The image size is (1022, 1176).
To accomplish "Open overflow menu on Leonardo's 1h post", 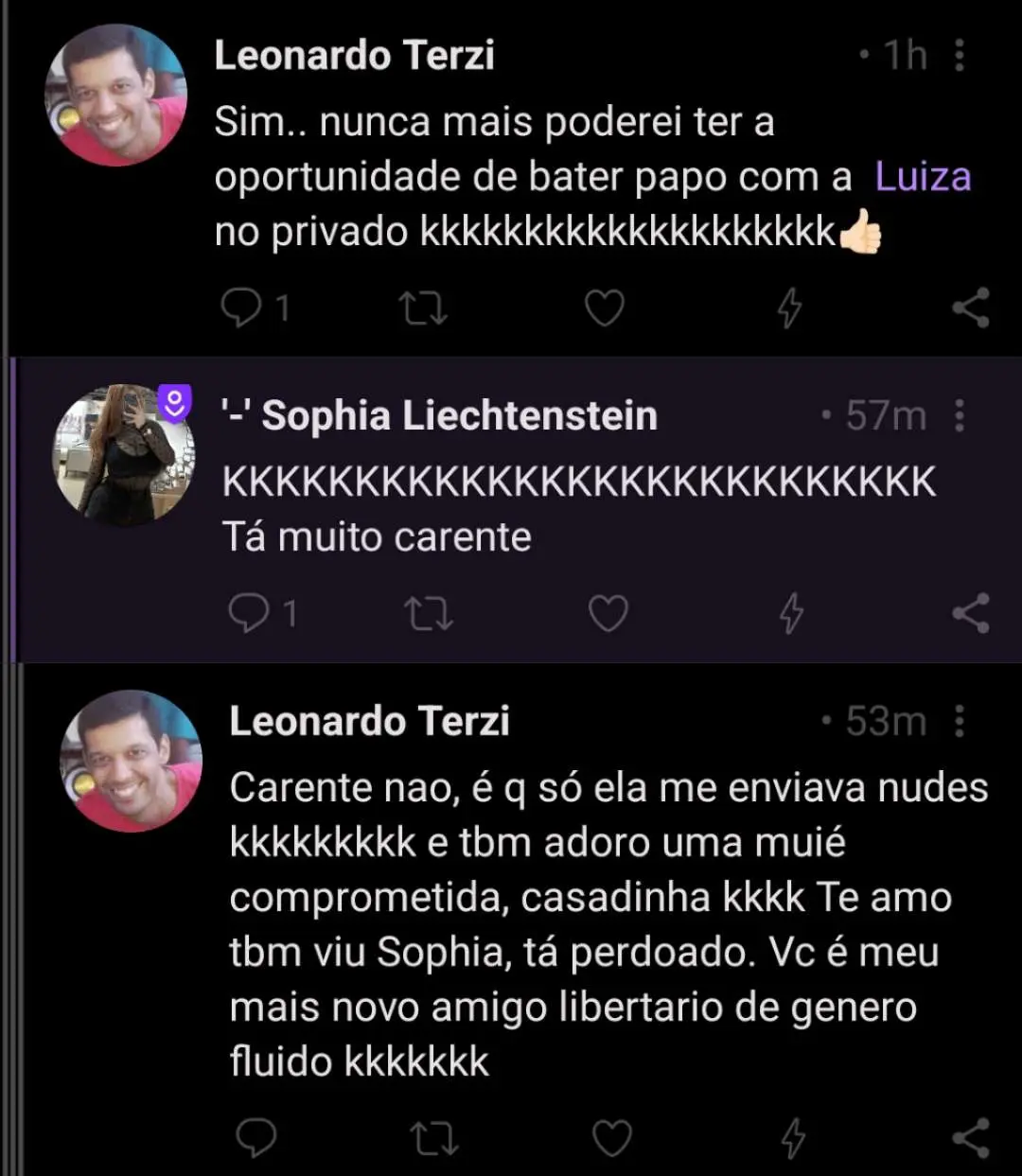I will [960, 56].
